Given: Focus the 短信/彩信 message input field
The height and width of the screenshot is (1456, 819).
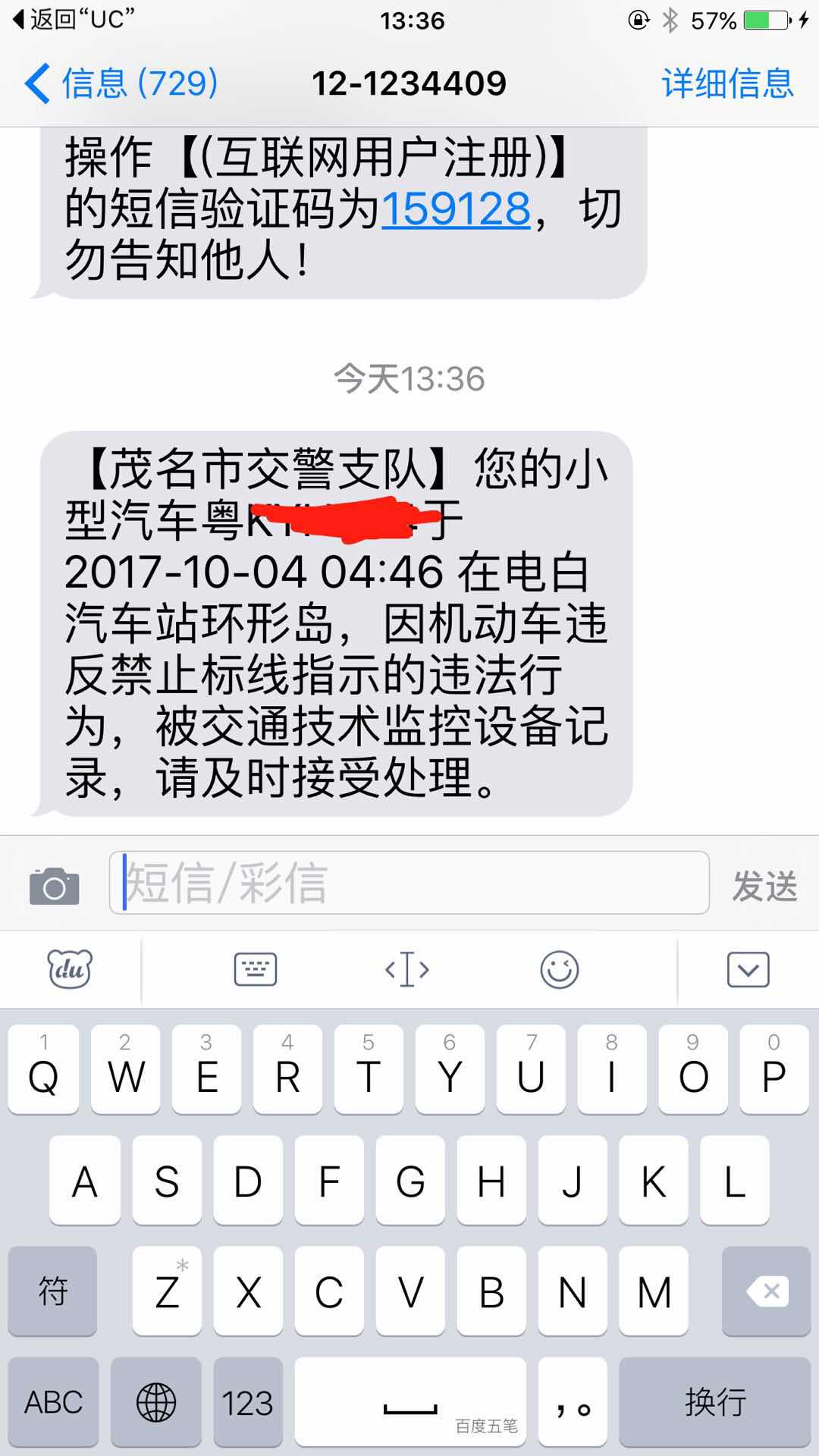Looking at the screenshot, I should point(409,883).
